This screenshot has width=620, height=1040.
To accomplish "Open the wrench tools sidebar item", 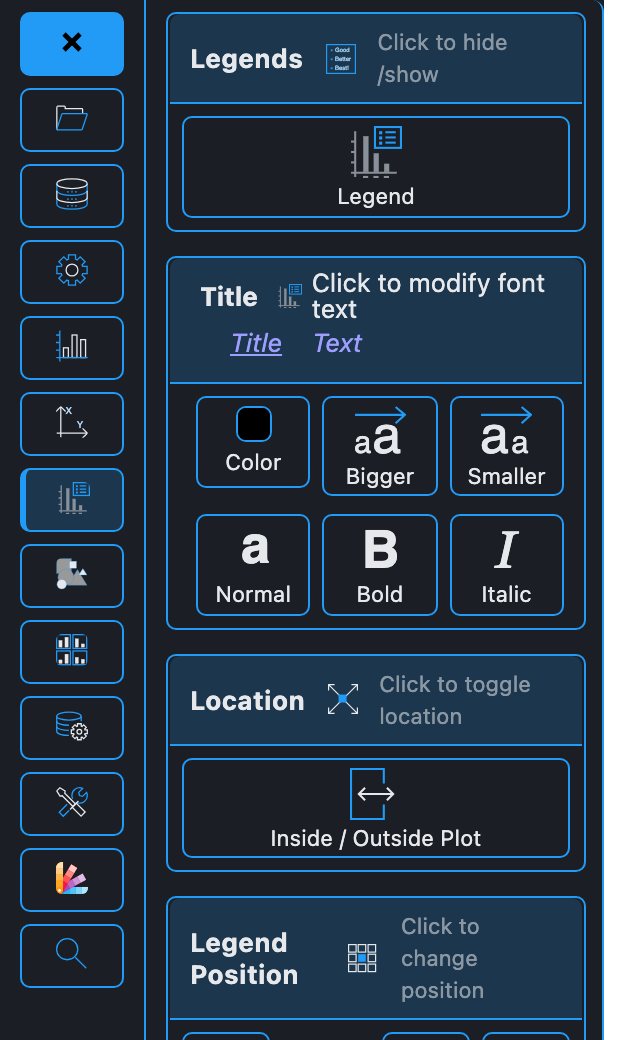I will (72, 803).
